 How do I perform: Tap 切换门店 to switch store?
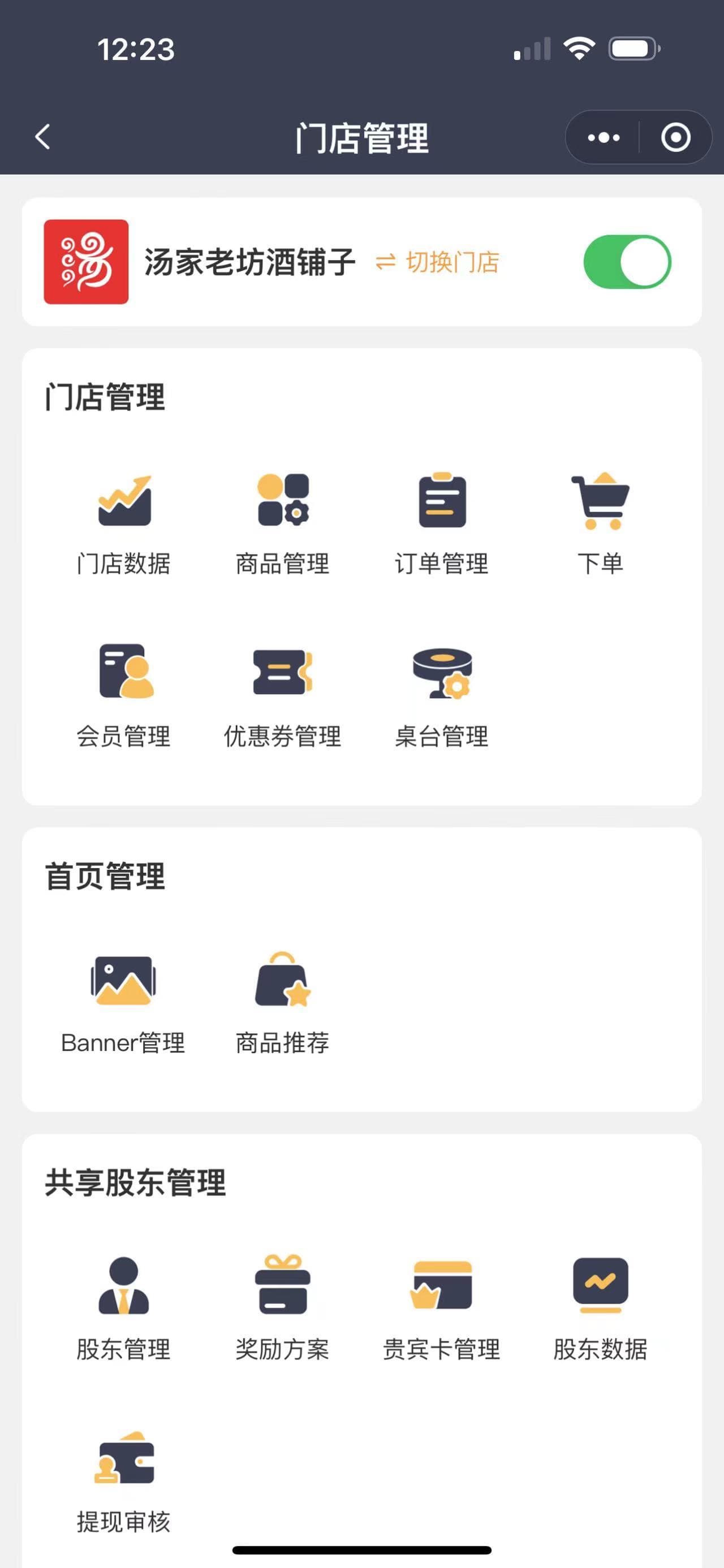437,262
